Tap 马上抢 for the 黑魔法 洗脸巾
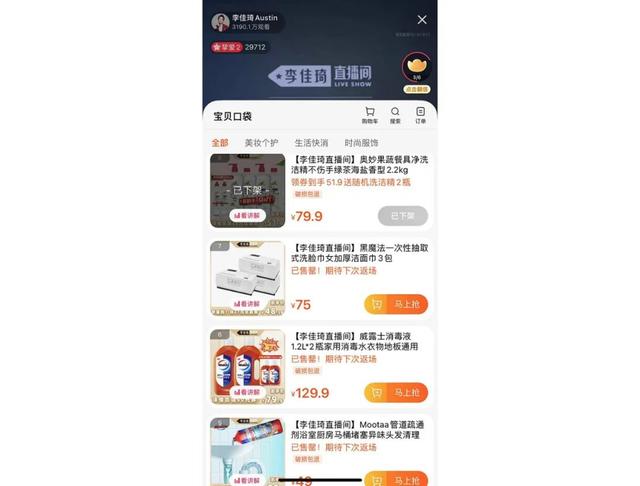Image resolution: width=640 pixels, height=486 pixels. point(396,305)
